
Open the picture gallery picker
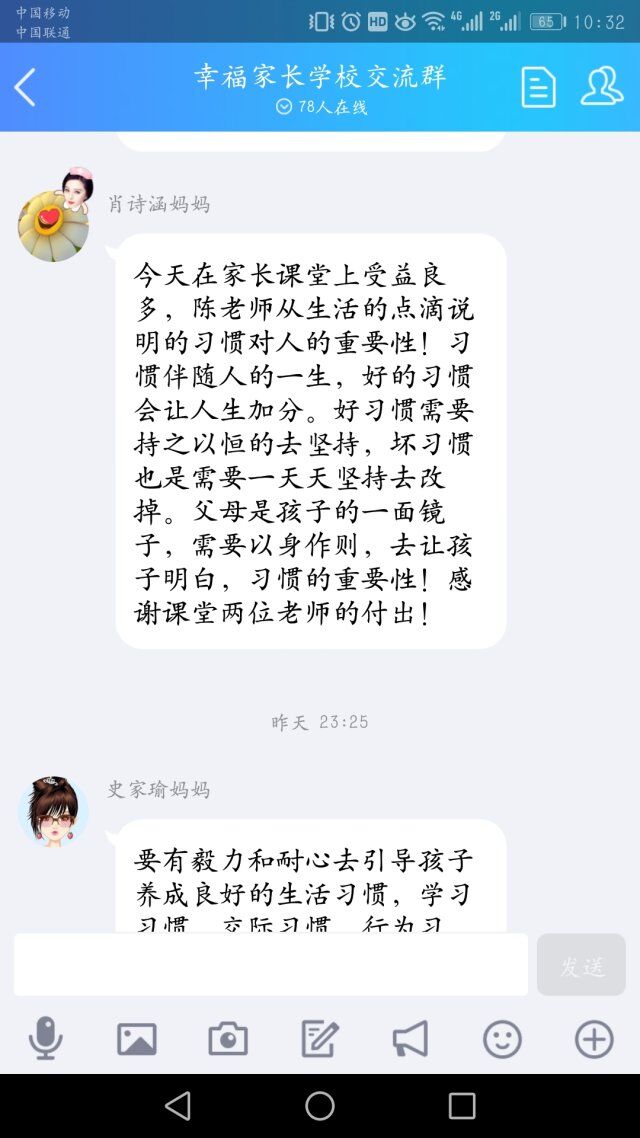137,1039
